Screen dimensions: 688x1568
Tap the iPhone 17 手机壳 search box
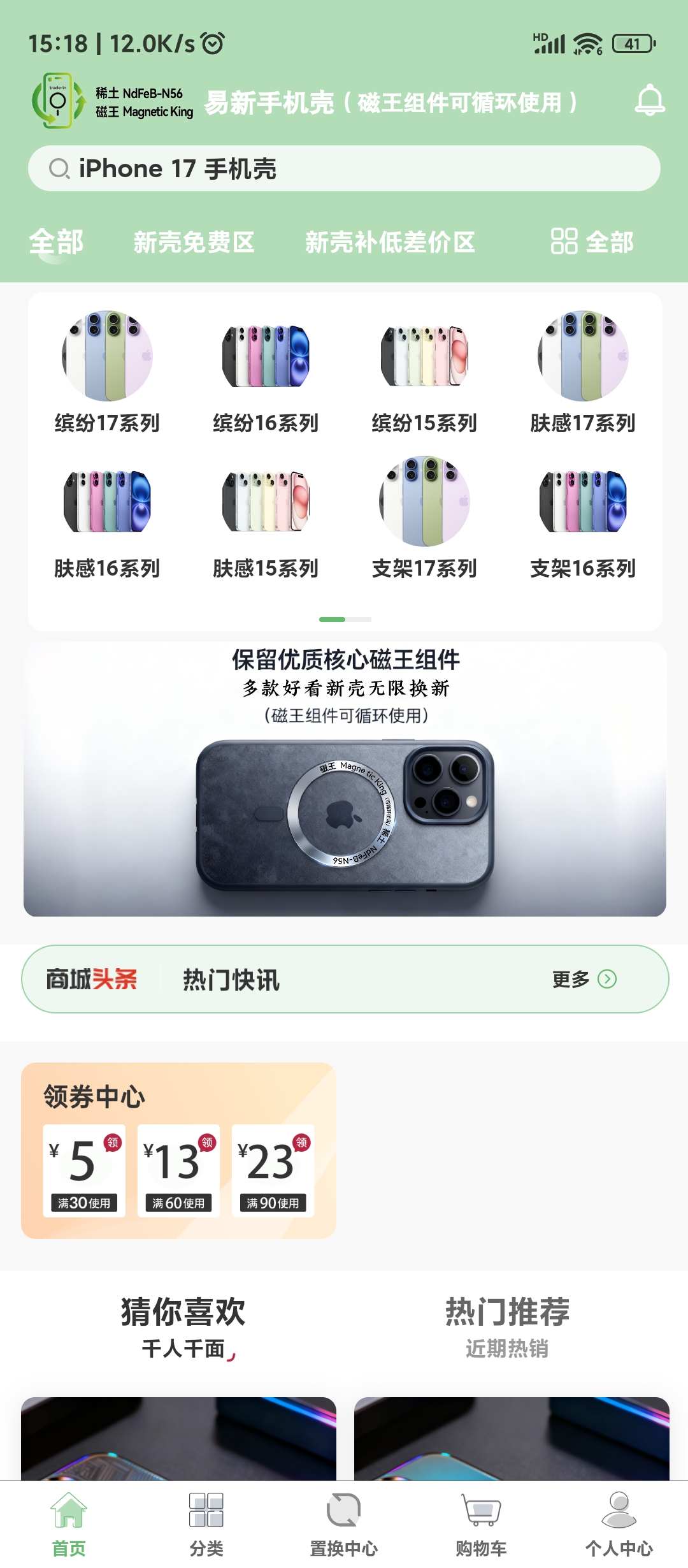pyautogui.click(x=344, y=169)
